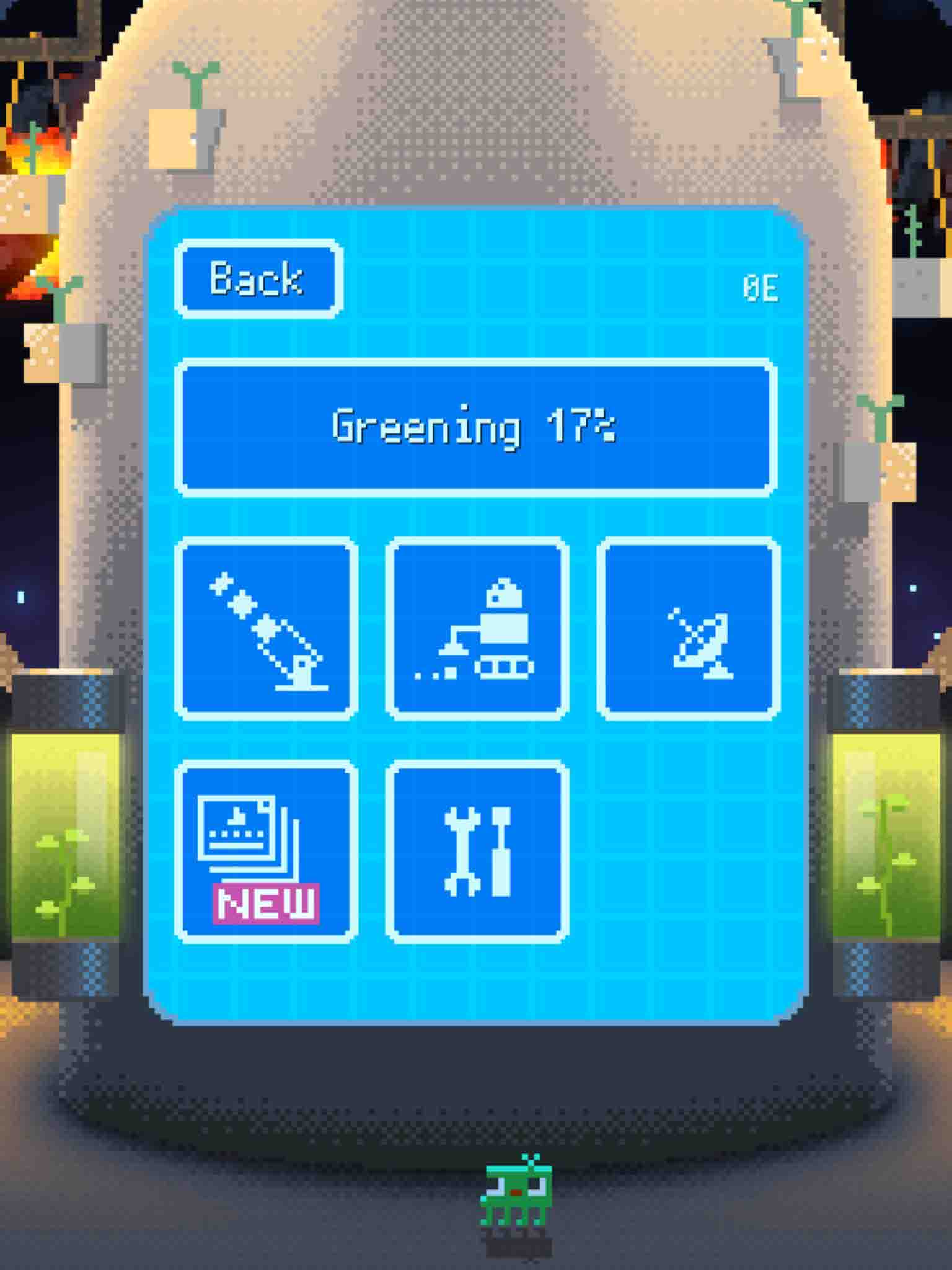Open the rover robot menu
Image resolution: width=952 pixels, height=1270 pixels.
(477, 629)
